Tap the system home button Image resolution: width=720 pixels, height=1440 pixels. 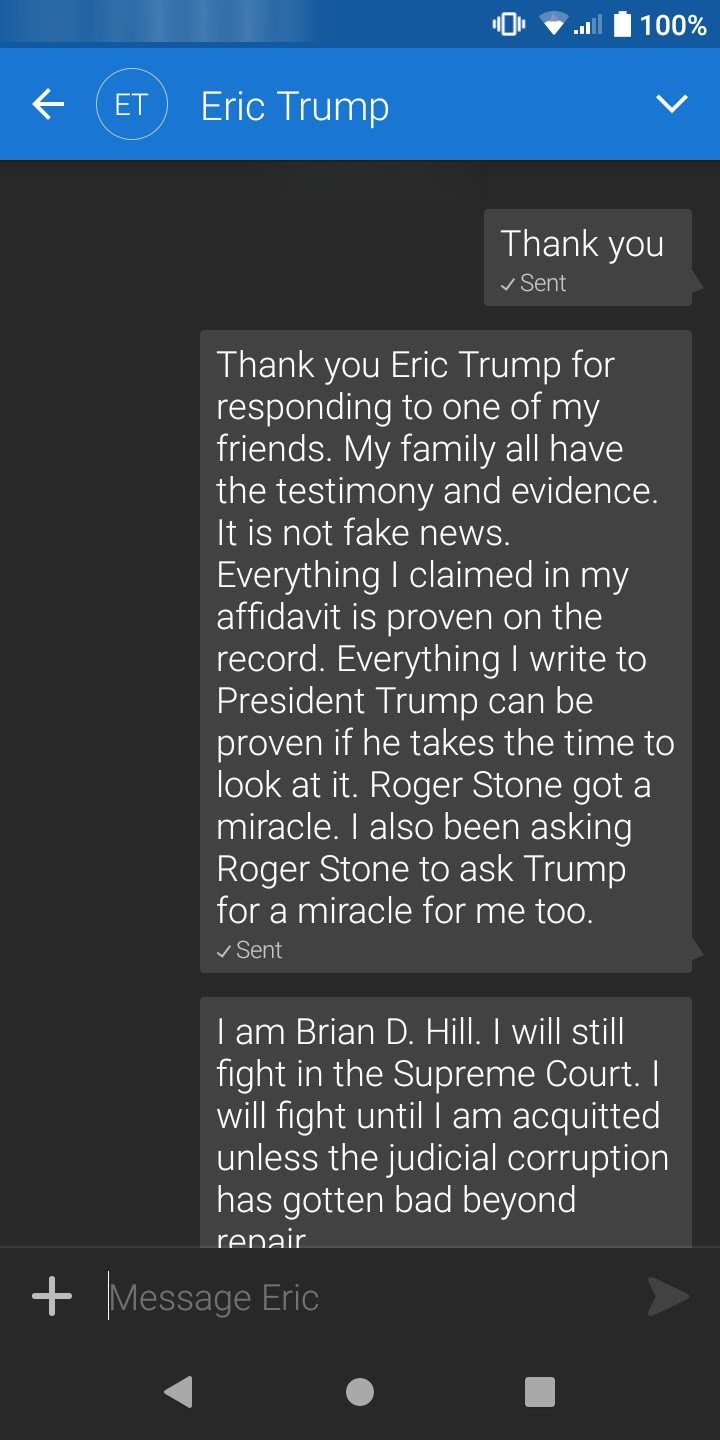click(360, 1391)
